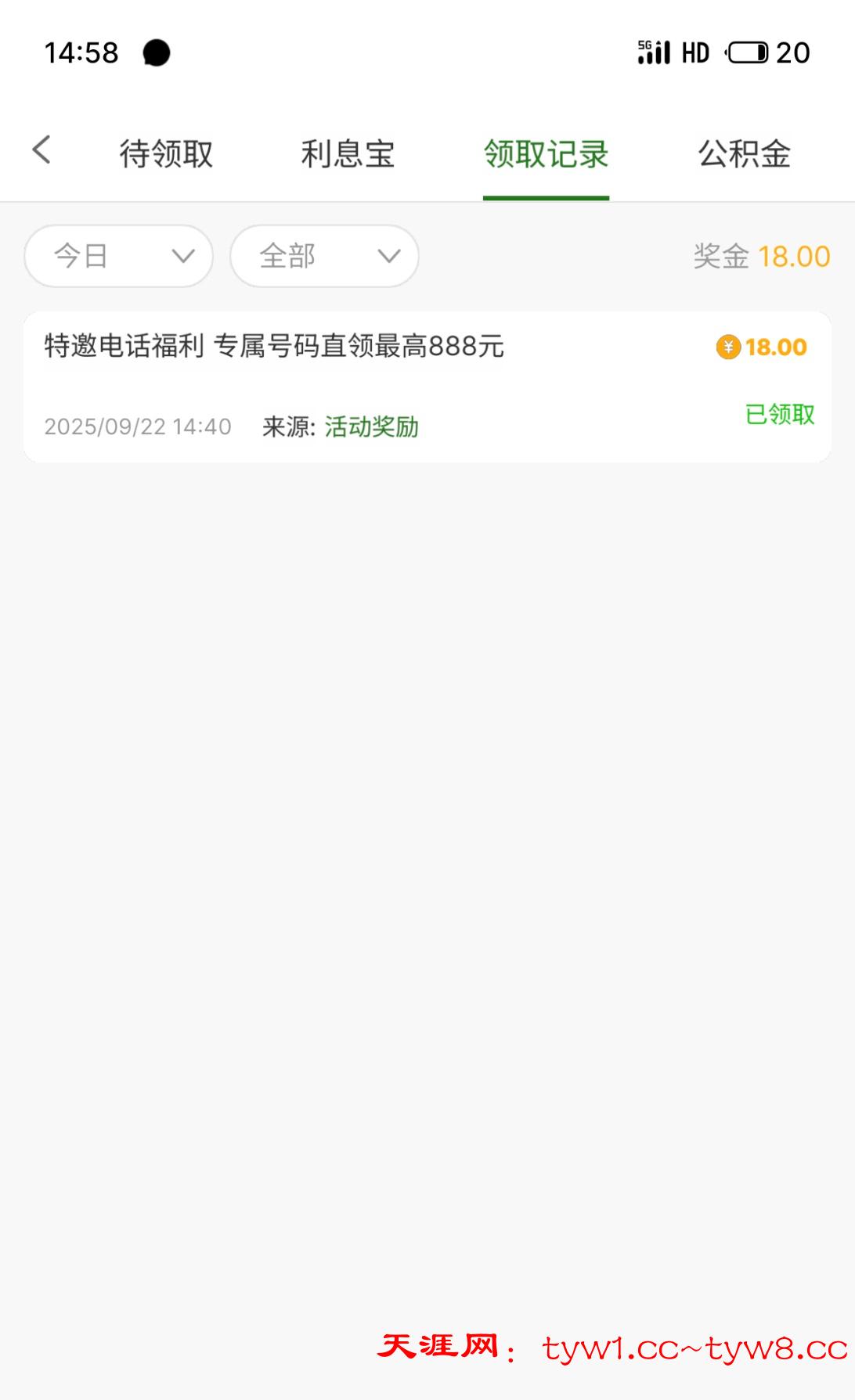Select the 领取记录 tab
855x1400 pixels.
click(546, 153)
